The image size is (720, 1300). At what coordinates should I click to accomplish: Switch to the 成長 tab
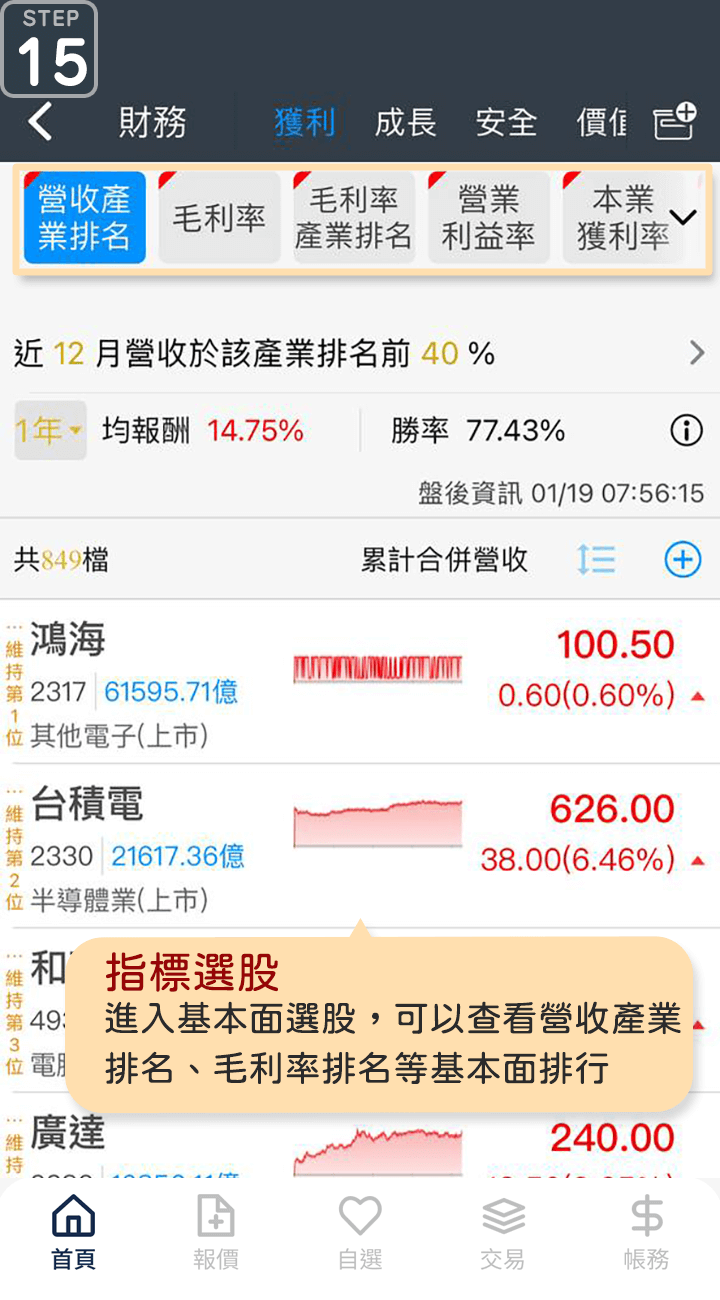tap(405, 123)
